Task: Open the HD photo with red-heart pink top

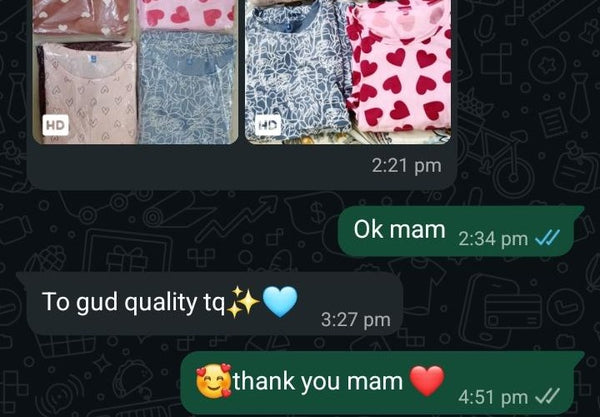Action: [347, 73]
